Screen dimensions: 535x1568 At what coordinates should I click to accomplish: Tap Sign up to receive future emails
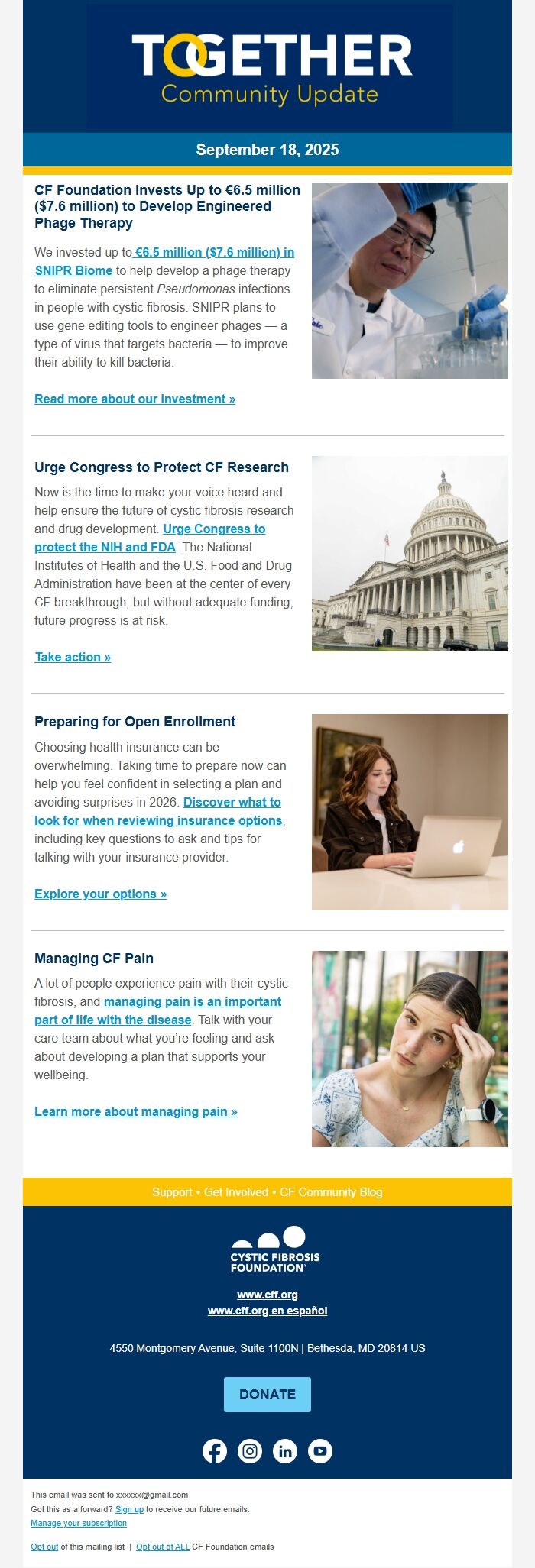129,1509
